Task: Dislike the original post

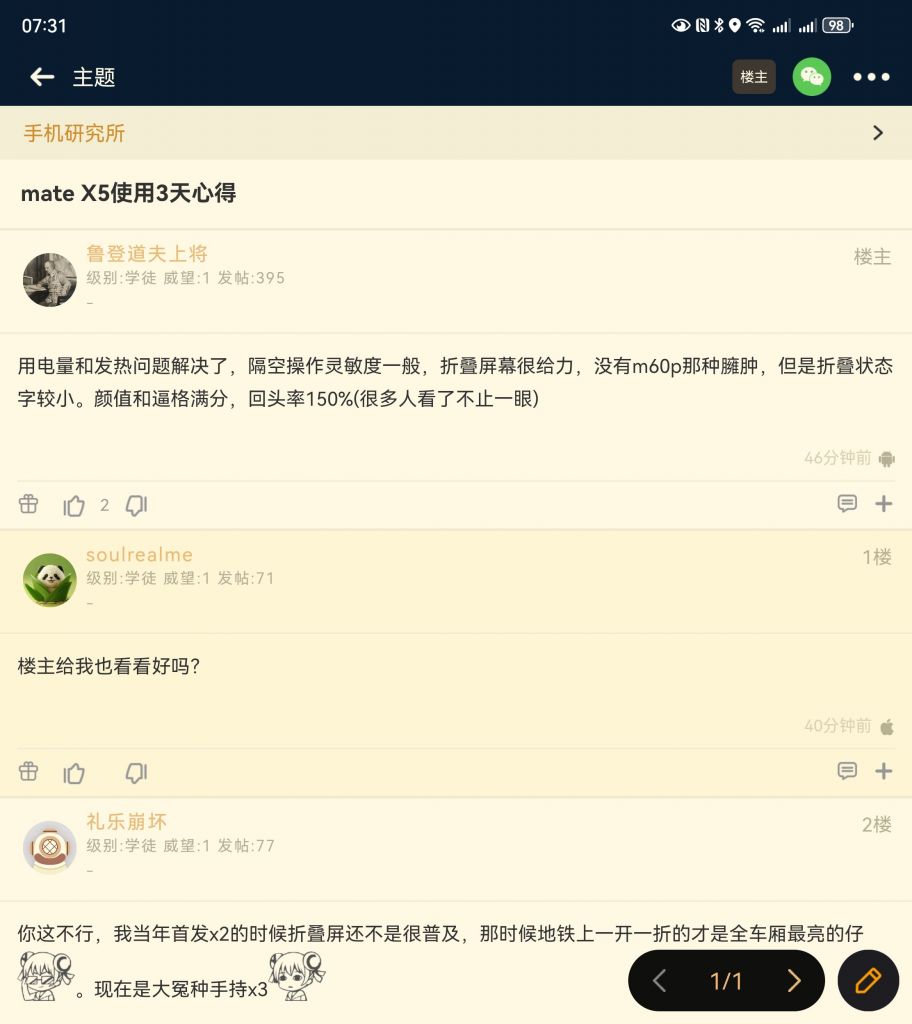Action: (x=136, y=505)
